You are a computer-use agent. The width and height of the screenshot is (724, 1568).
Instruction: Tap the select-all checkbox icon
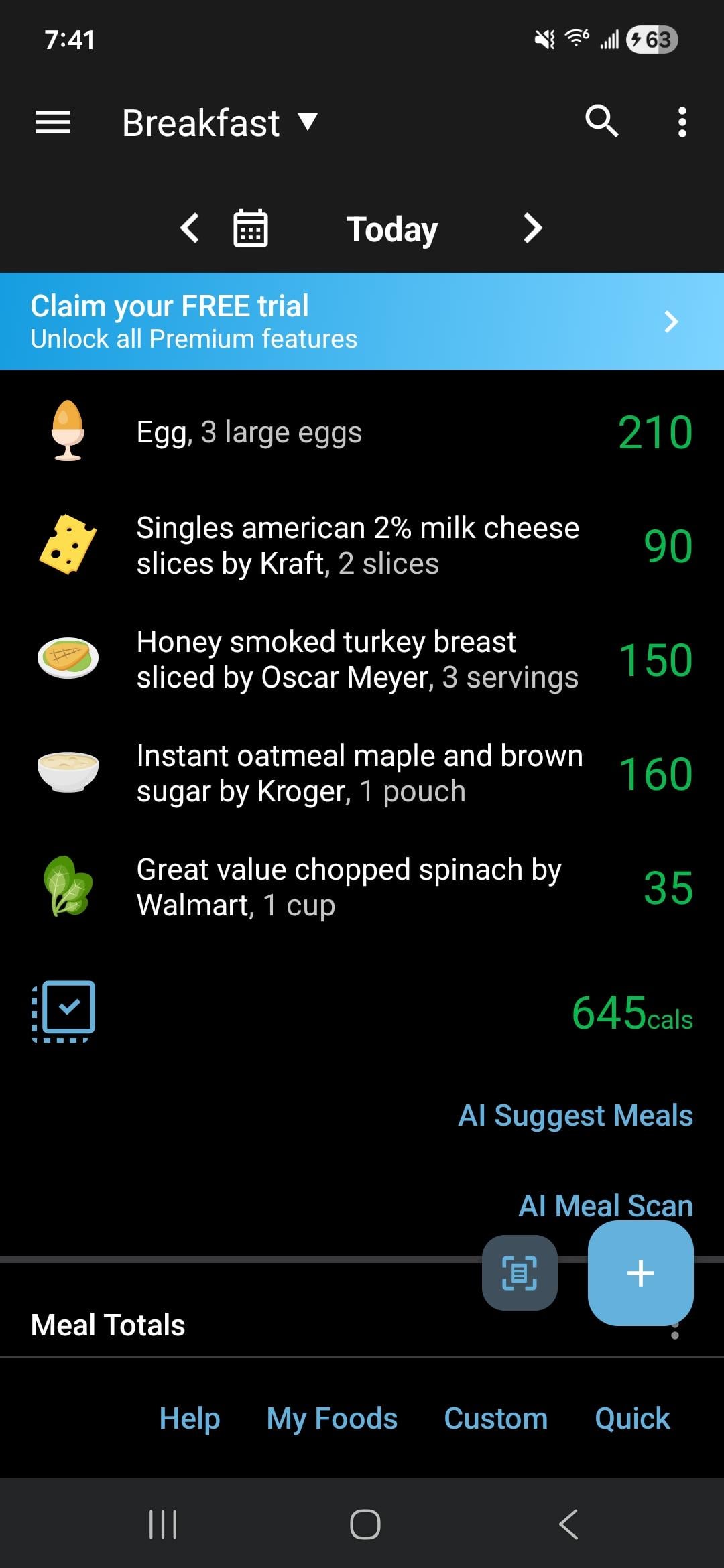(64, 1011)
